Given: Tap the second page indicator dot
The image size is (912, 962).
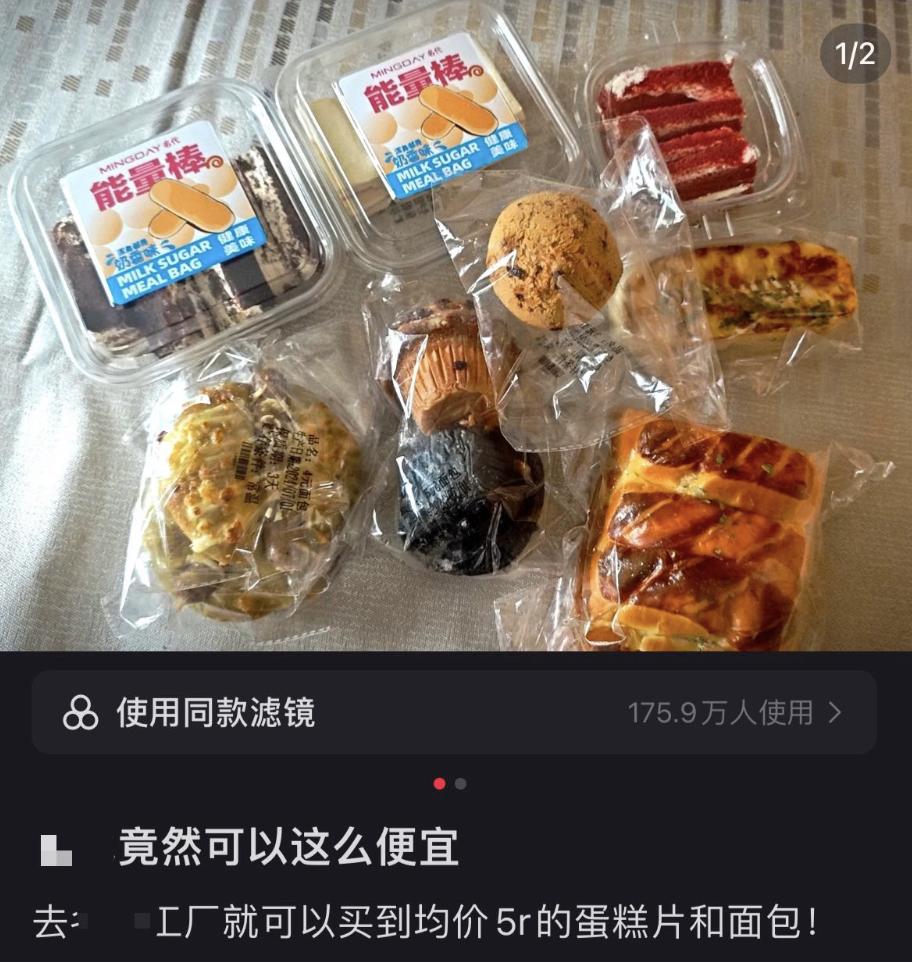Looking at the screenshot, I should pos(461,784).
